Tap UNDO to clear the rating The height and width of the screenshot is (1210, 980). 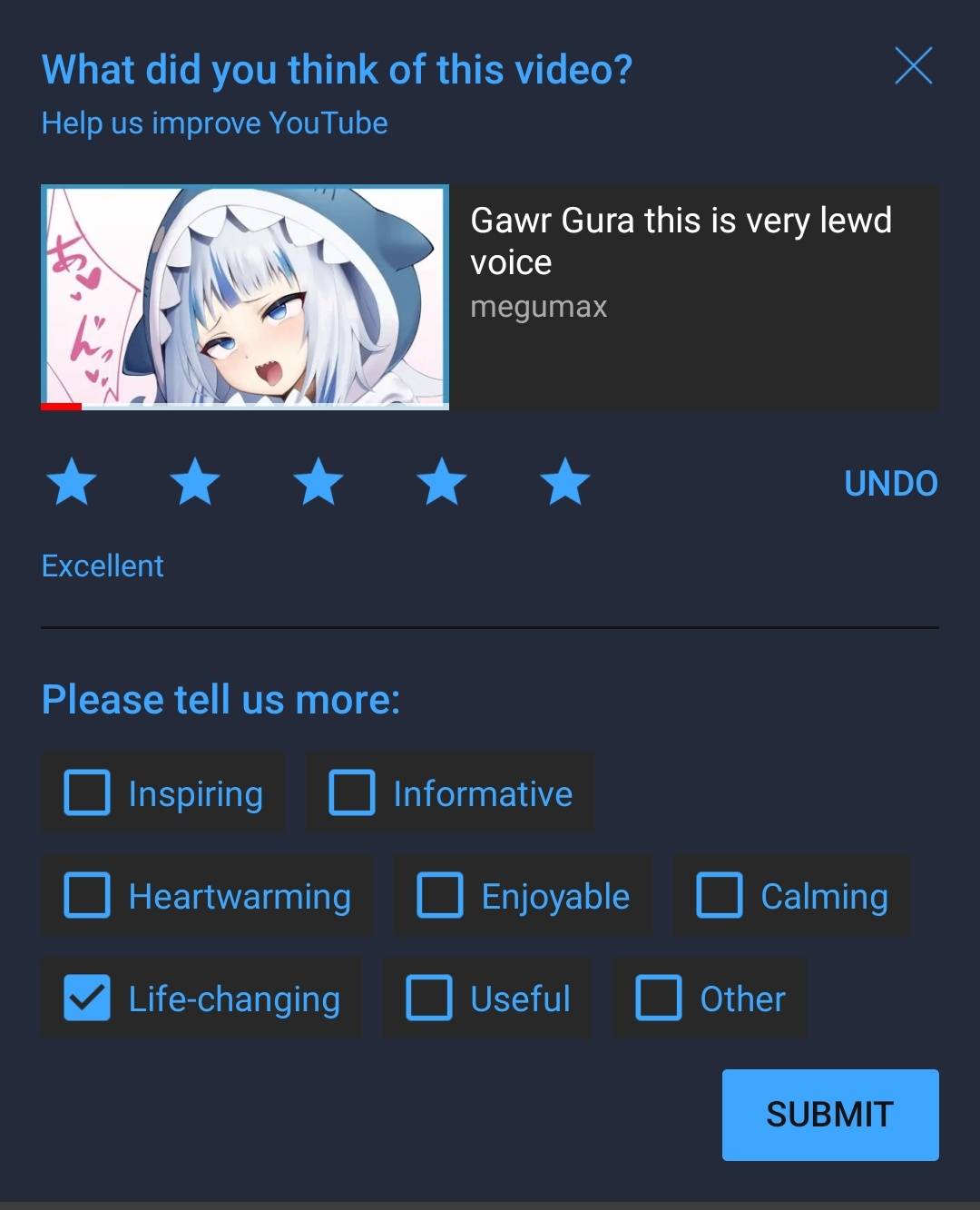tap(890, 483)
